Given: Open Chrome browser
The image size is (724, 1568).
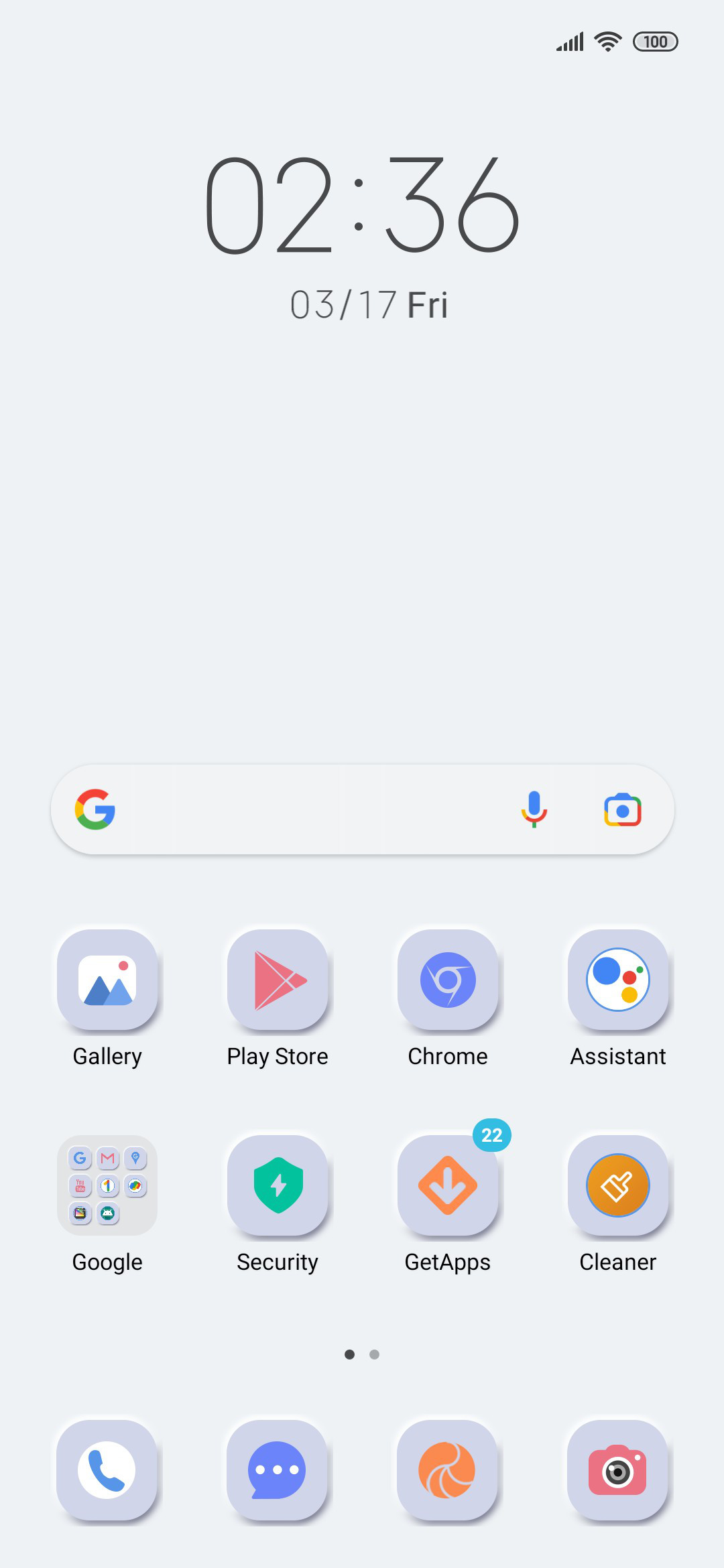Looking at the screenshot, I should [x=448, y=980].
